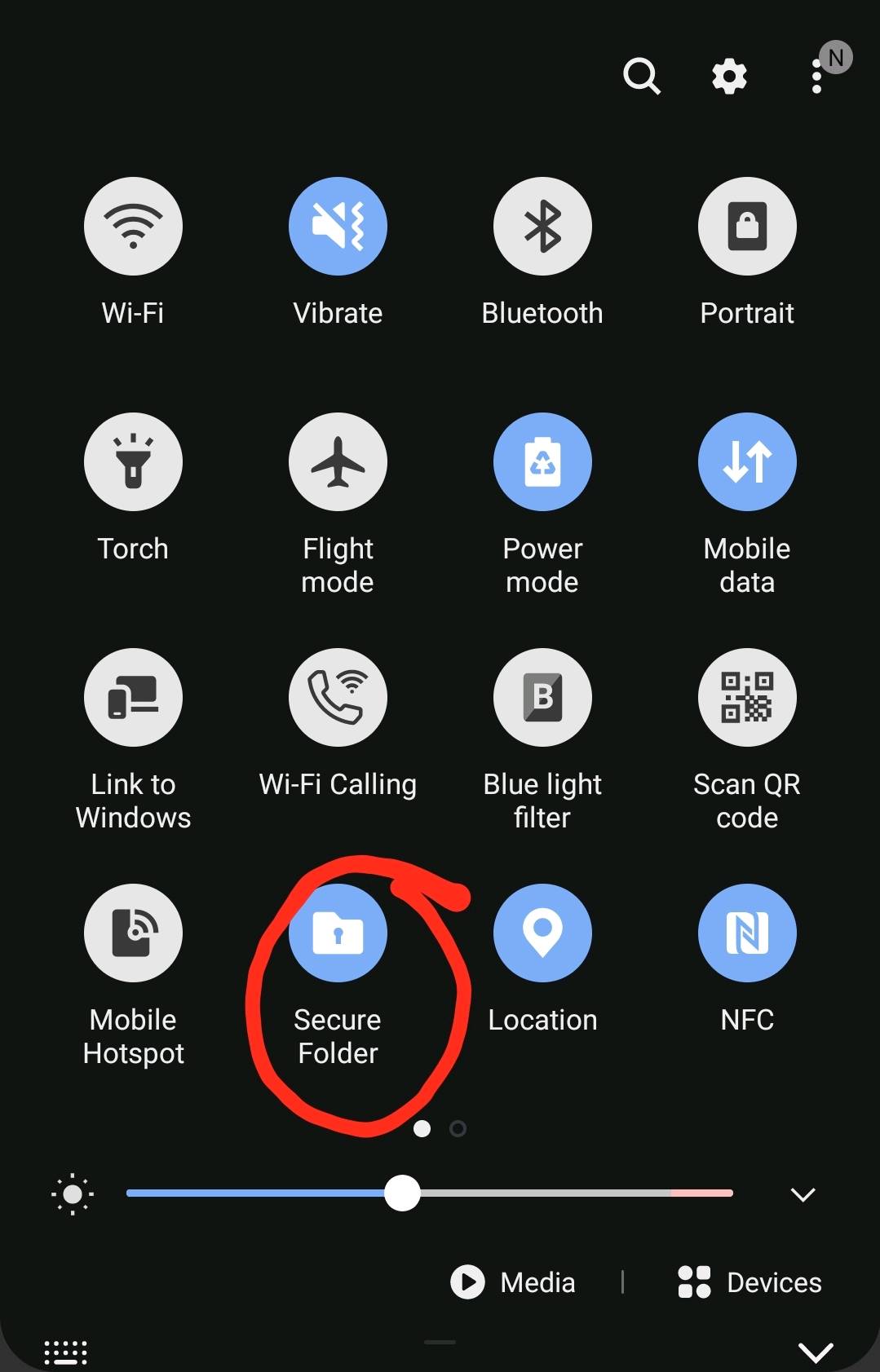Open the three-dot overflow menu

coord(816,77)
